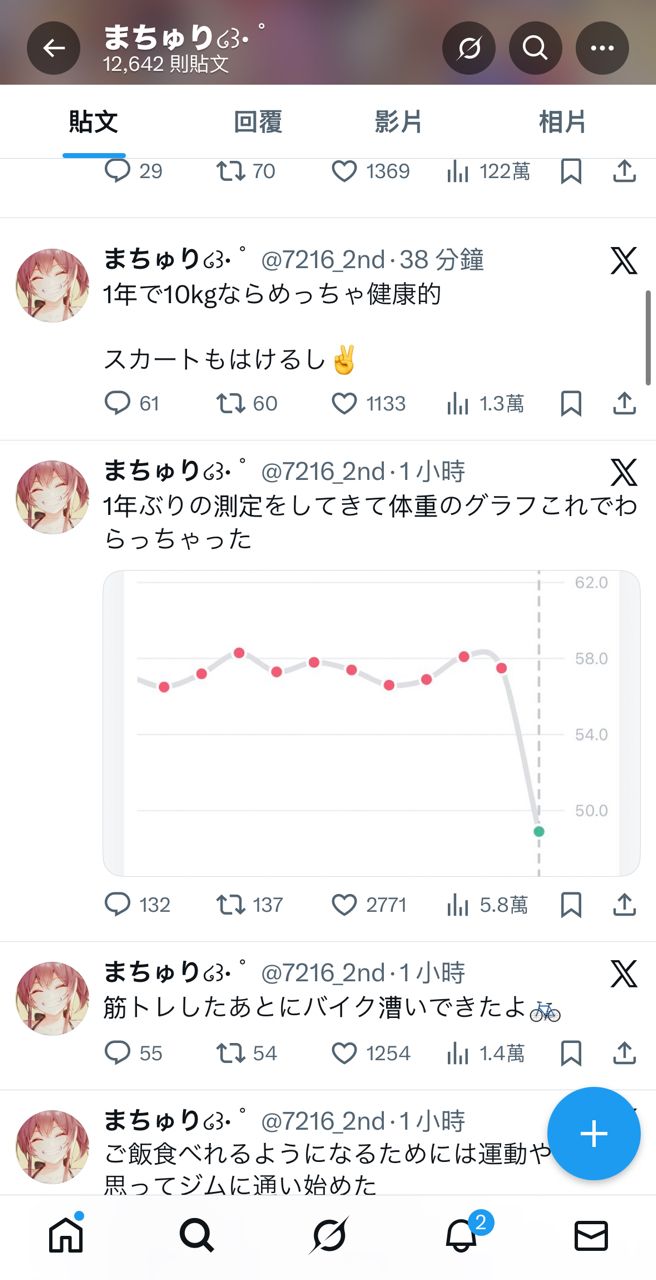
Task: Open direct messages
Action: [x=591, y=1236]
